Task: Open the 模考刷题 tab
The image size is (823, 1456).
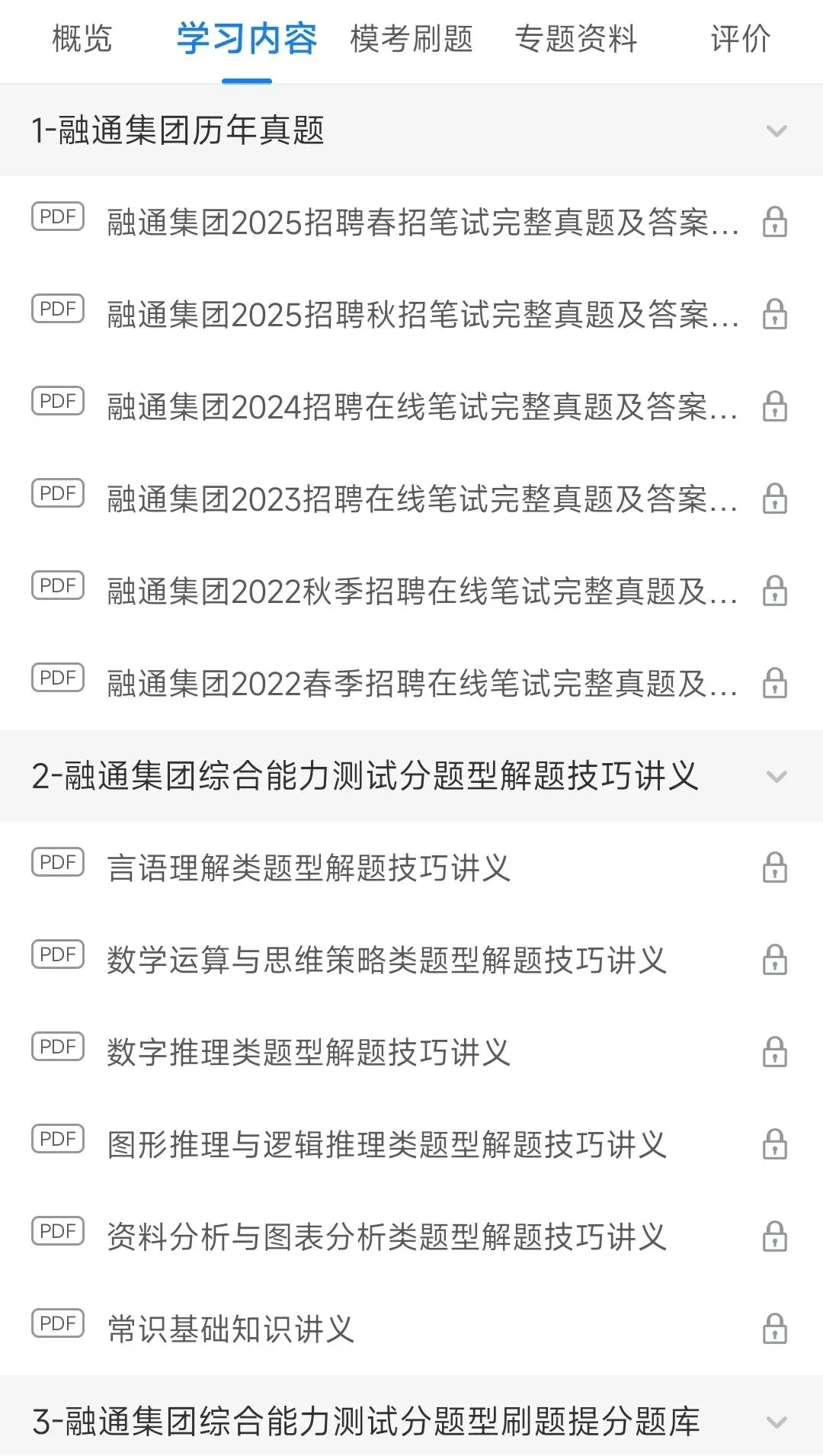Action: pos(411,39)
